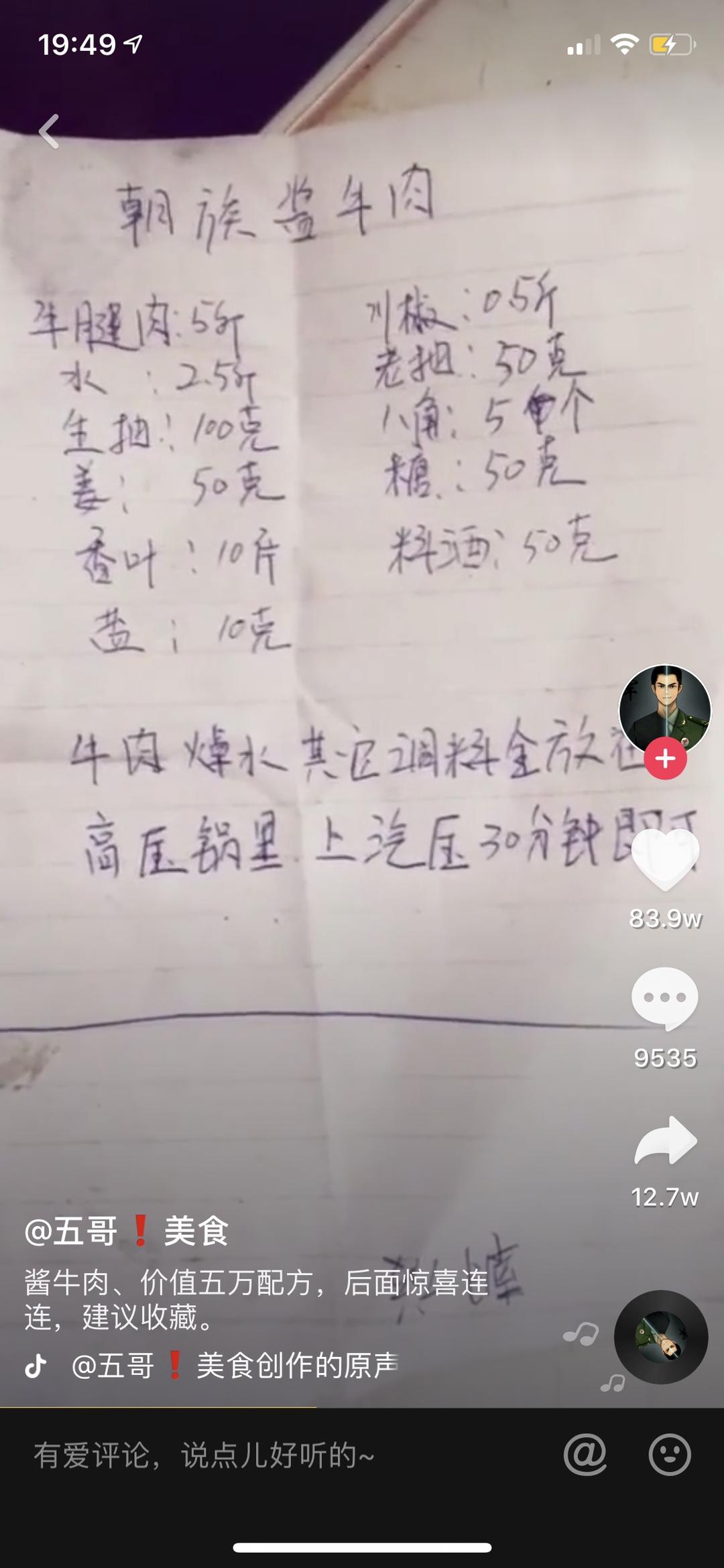Open the spinning music disc

[661, 1337]
